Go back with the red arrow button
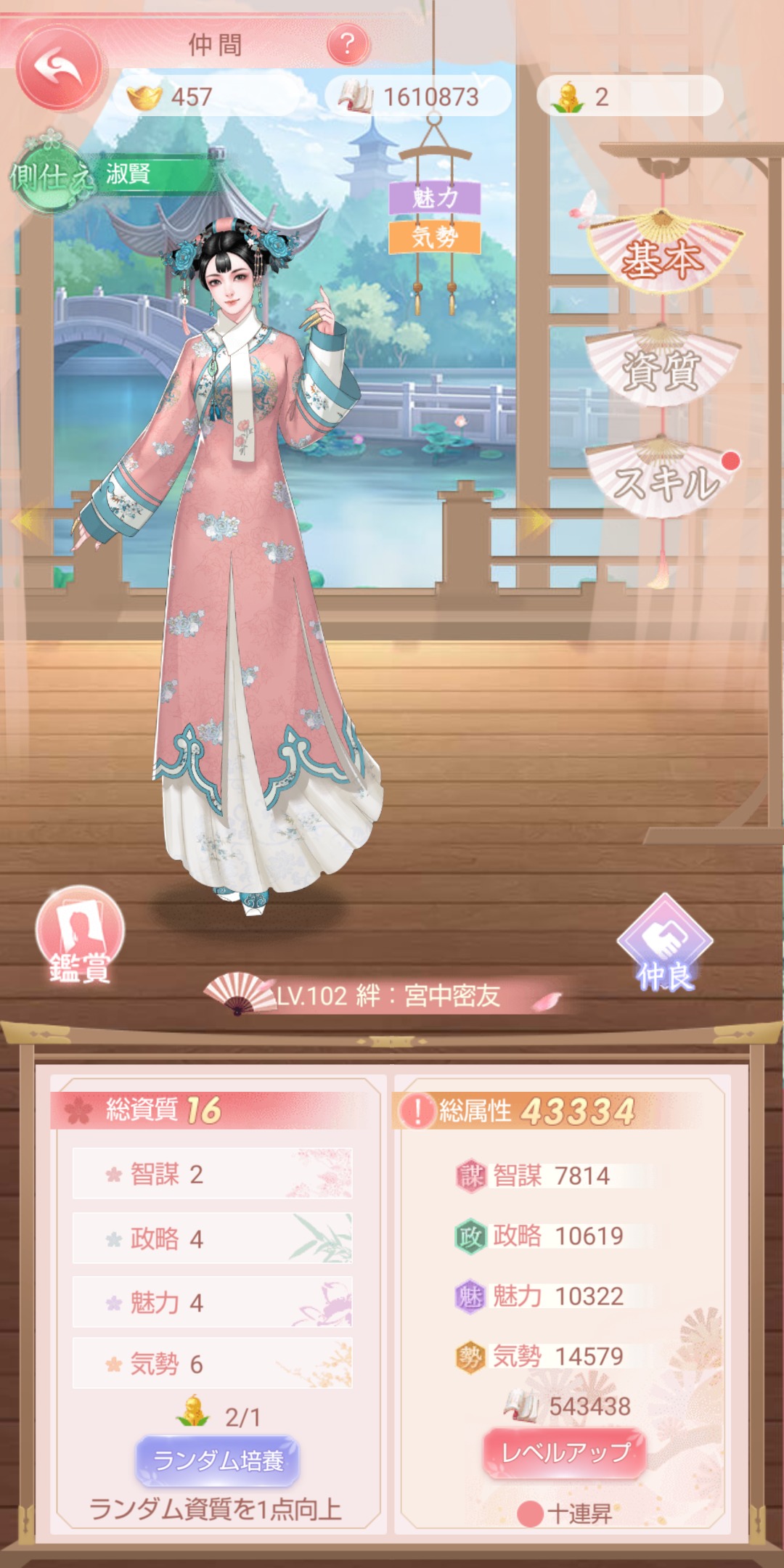The image size is (784, 1568). [58, 68]
